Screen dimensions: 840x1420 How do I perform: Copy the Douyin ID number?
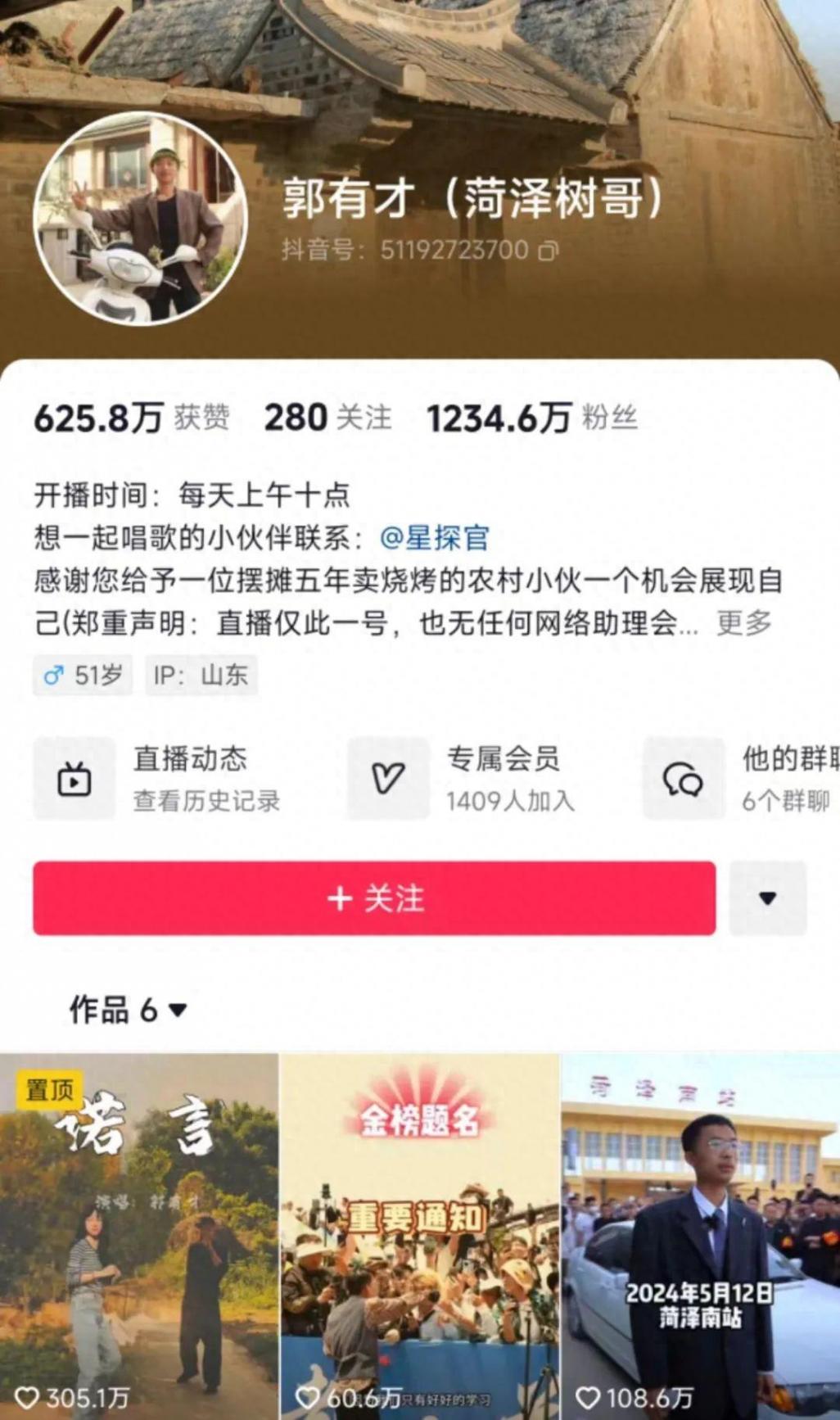(x=548, y=251)
